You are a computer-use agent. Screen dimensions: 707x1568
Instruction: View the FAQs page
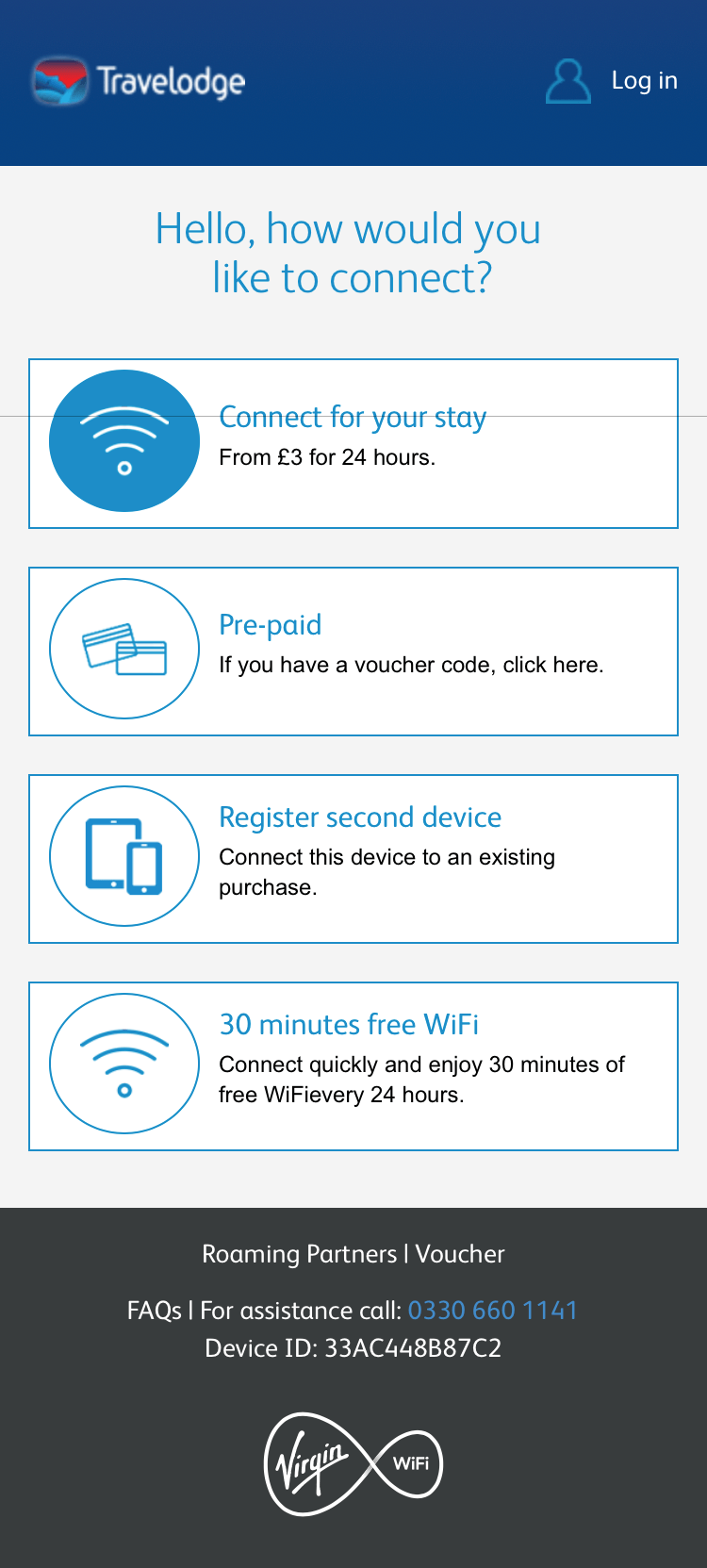click(x=154, y=1311)
